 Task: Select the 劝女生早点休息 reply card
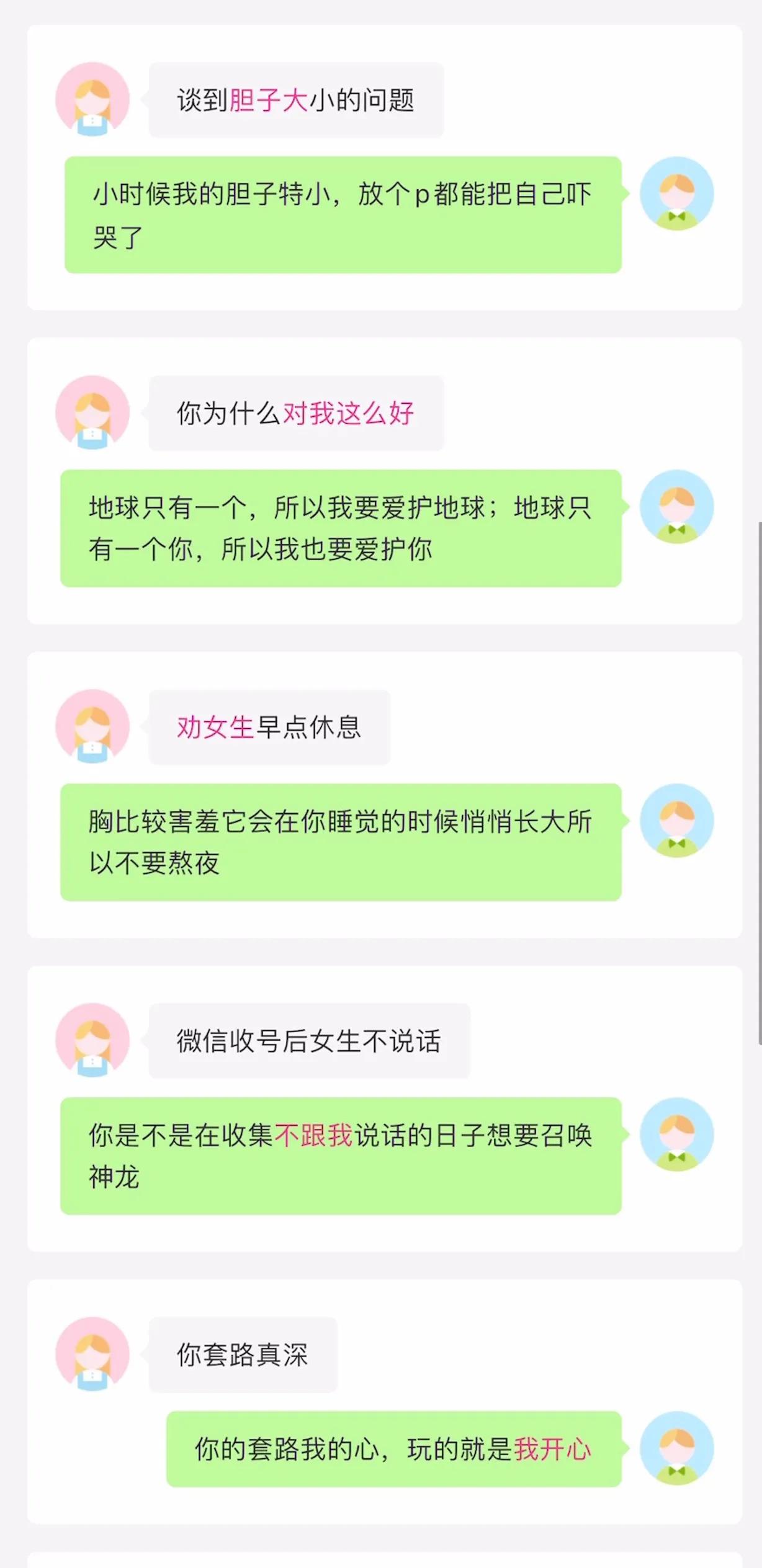click(x=384, y=795)
